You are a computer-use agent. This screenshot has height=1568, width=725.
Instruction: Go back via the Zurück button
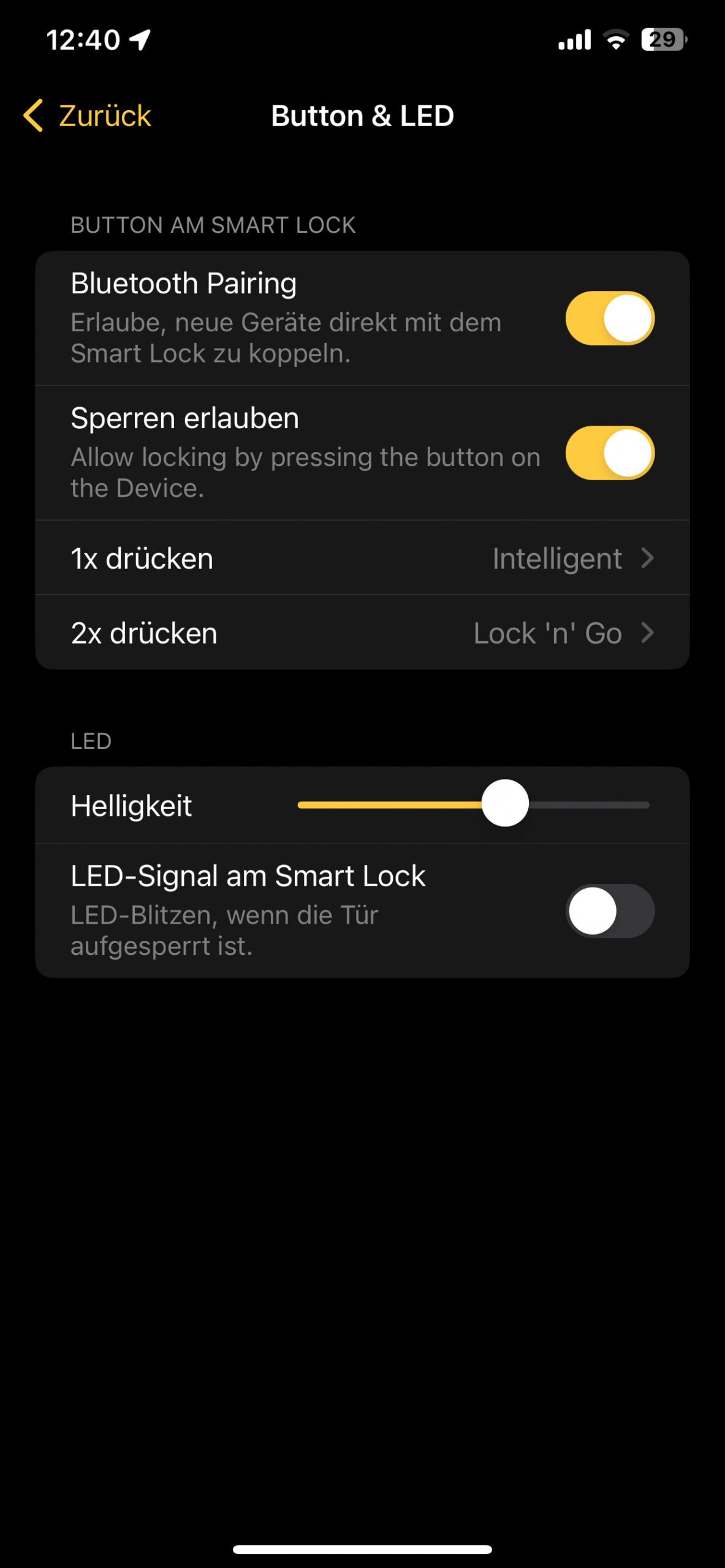point(88,116)
